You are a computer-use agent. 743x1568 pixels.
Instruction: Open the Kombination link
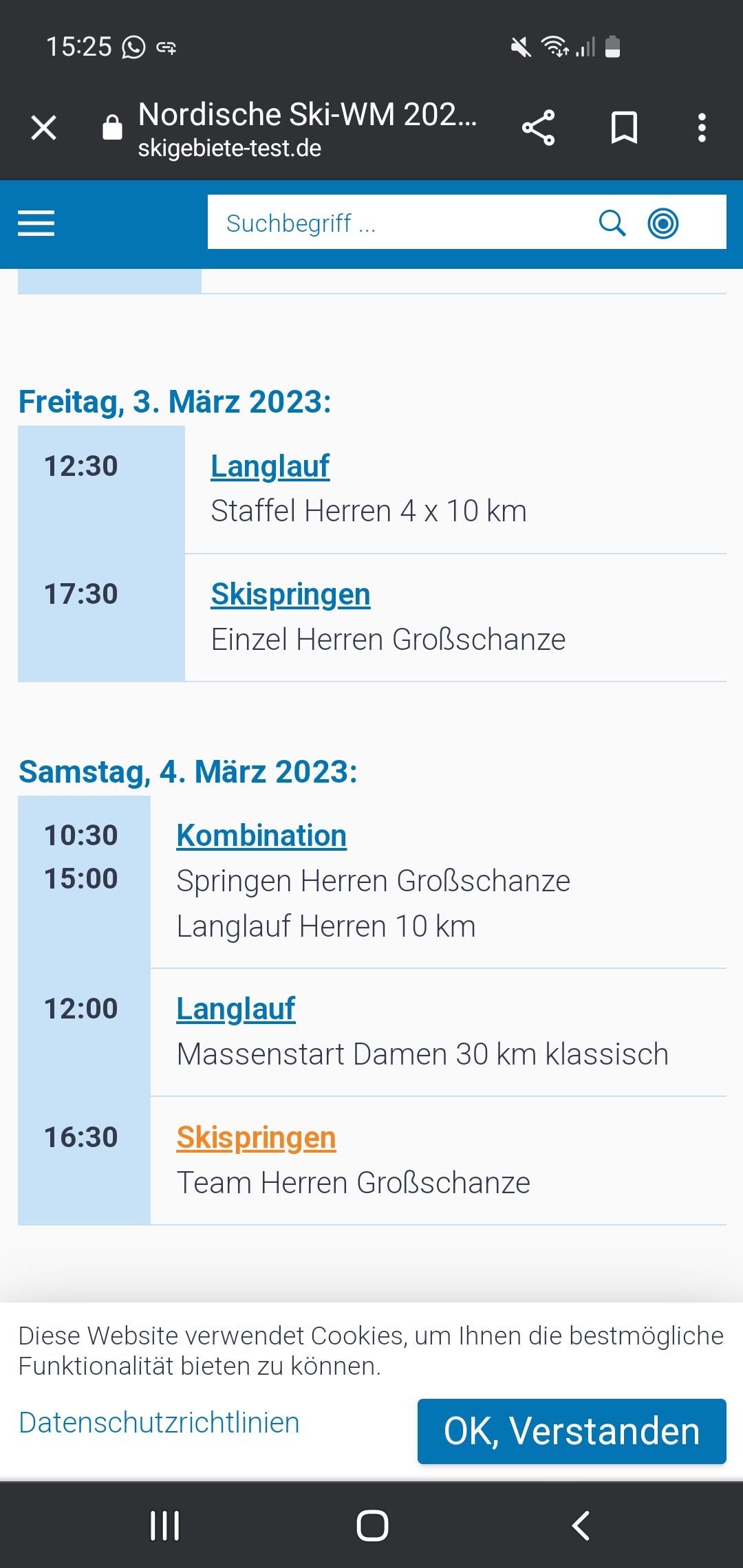(261, 836)
